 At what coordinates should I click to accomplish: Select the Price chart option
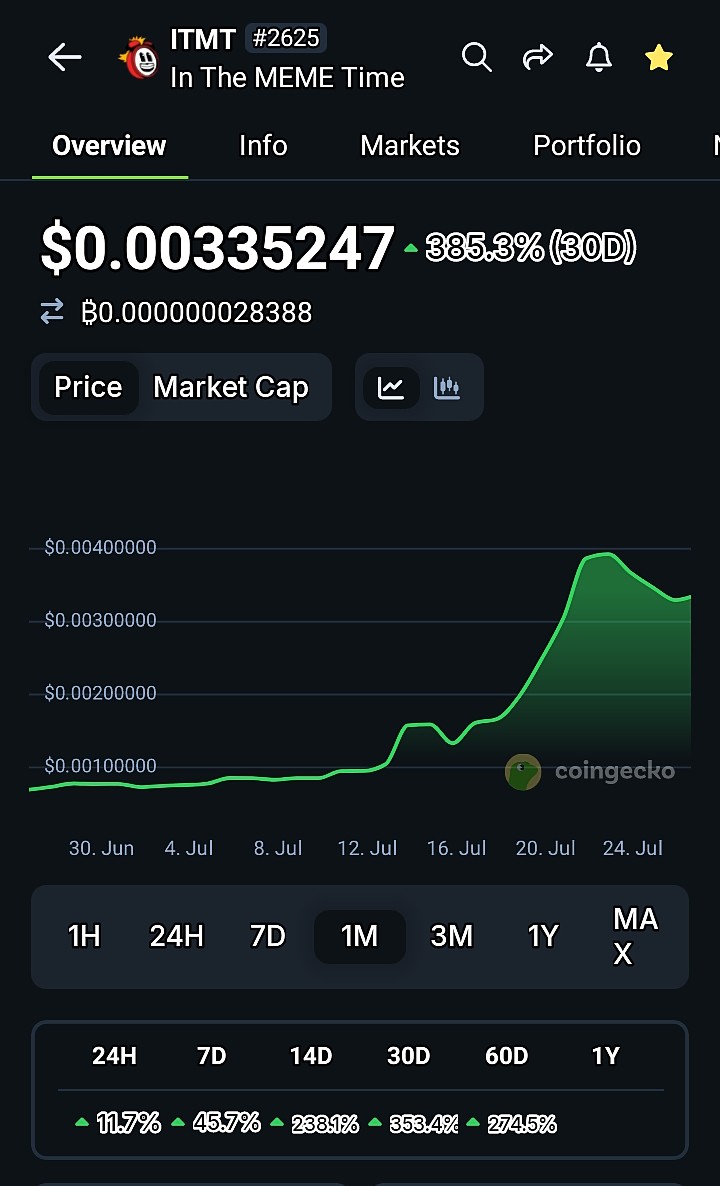pos(88,387)
